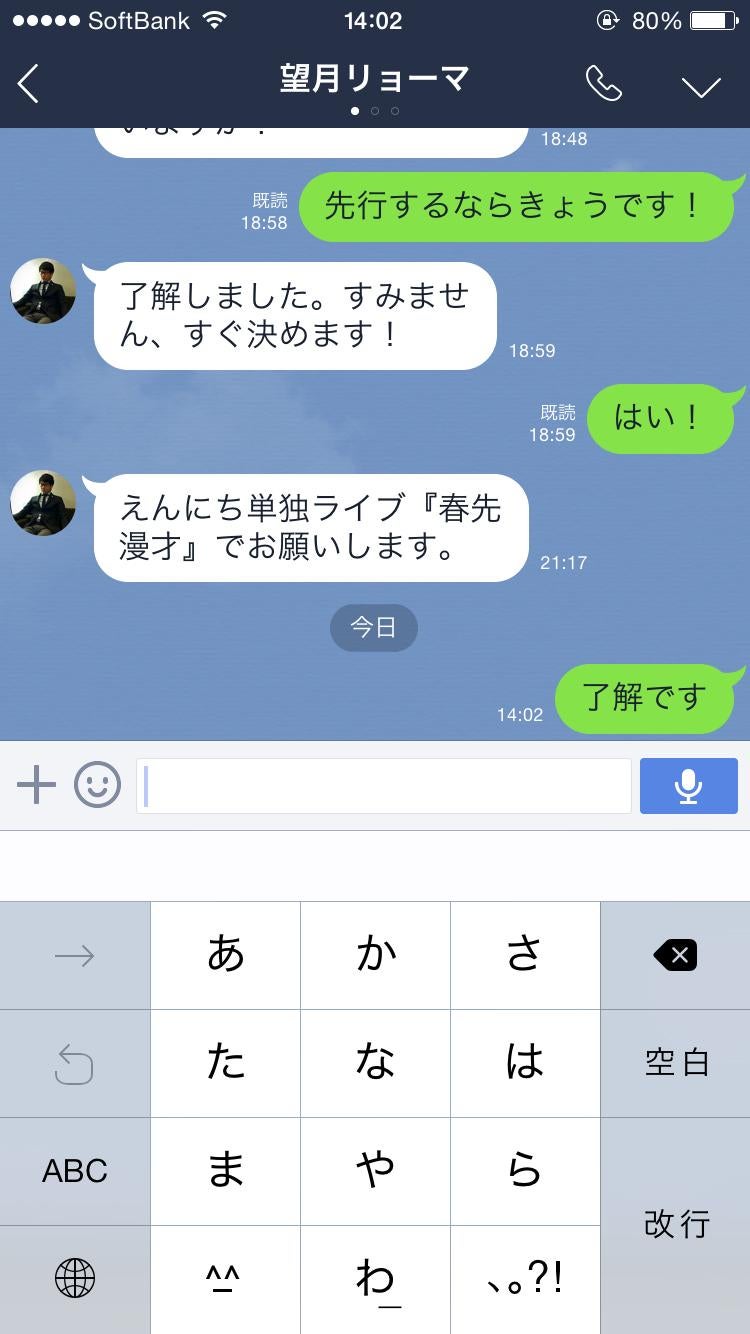Image resolution: width=750 pixels, height=1334 pixels.
Task: Tap the message text input field
Action: (x=383, y=785)
